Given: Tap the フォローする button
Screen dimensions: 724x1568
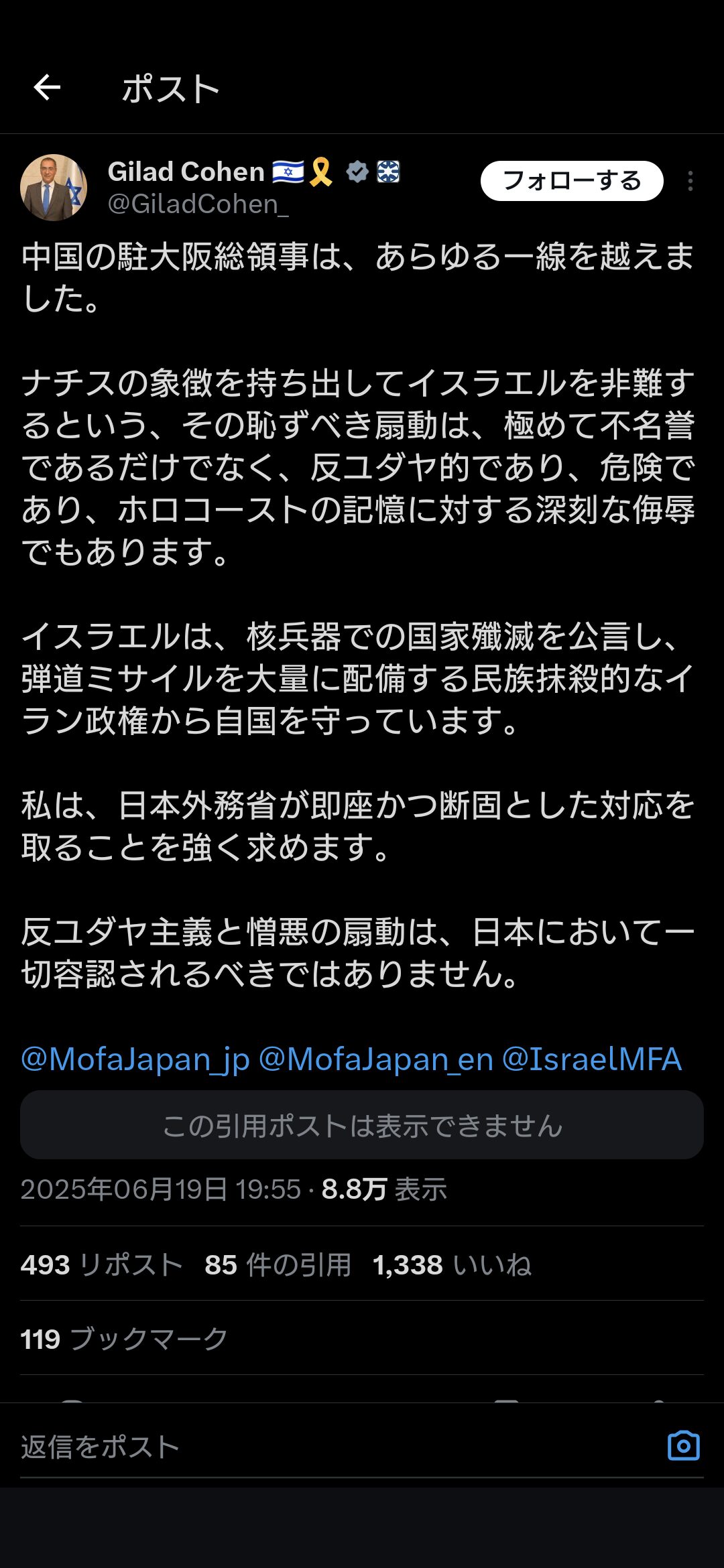Looking at the screenshot, I should (572, 180).
